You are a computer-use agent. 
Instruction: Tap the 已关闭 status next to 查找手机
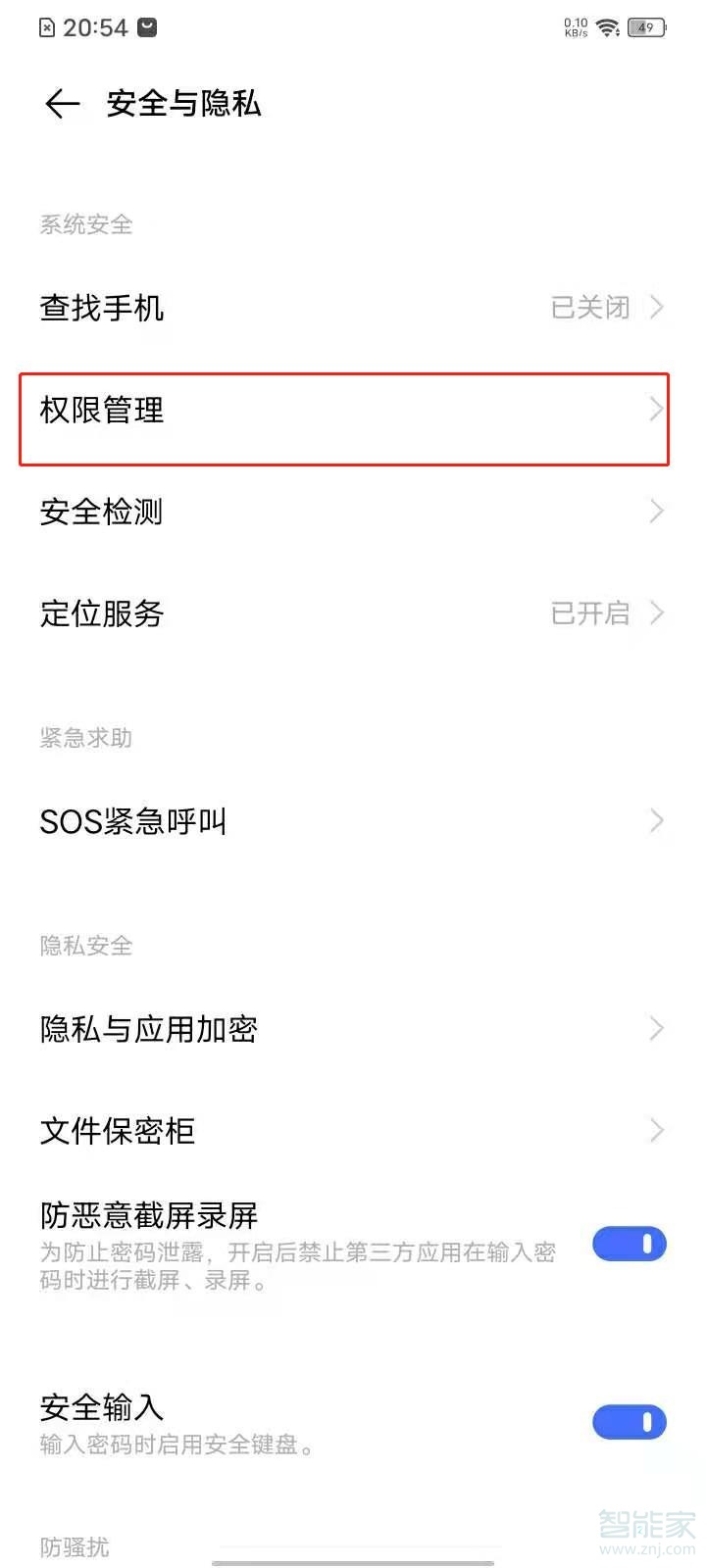pos(589,308)
